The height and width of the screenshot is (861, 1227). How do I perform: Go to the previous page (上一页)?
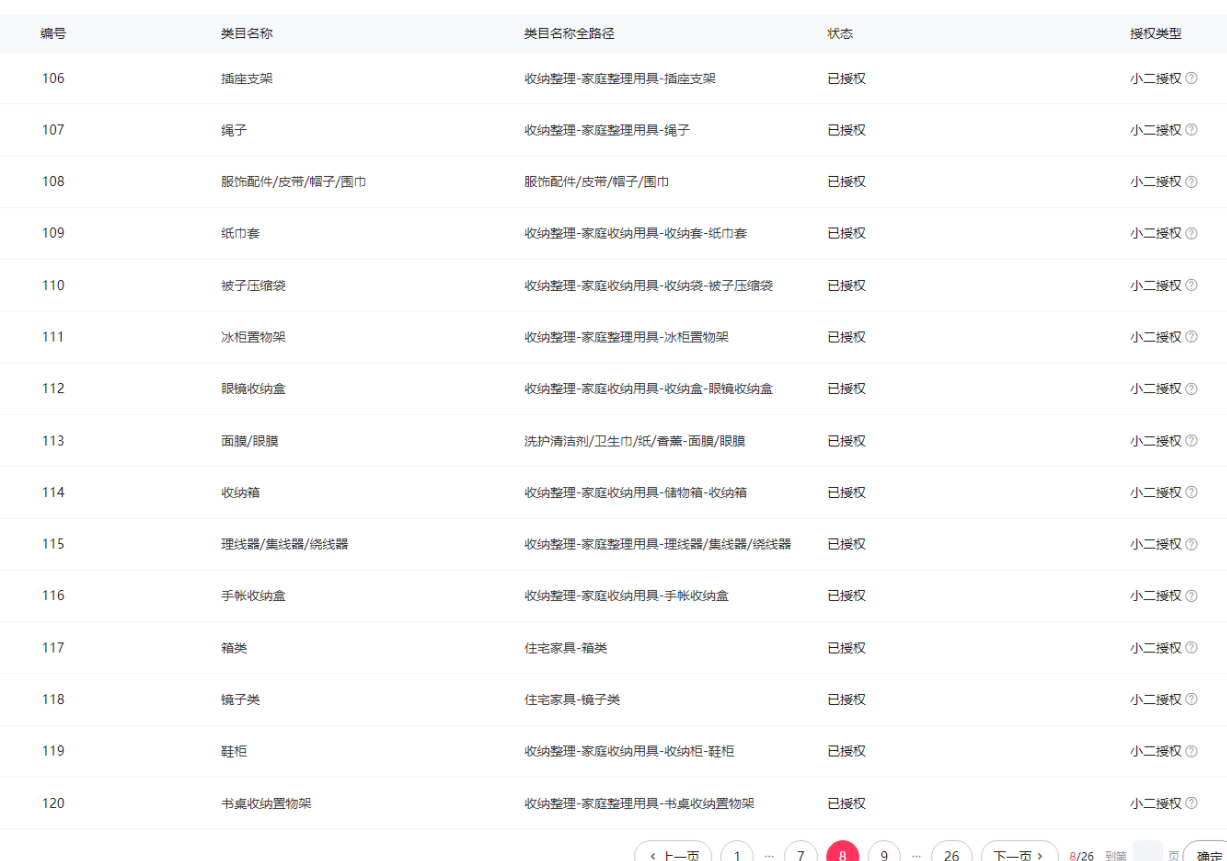[x=673, y=855]
